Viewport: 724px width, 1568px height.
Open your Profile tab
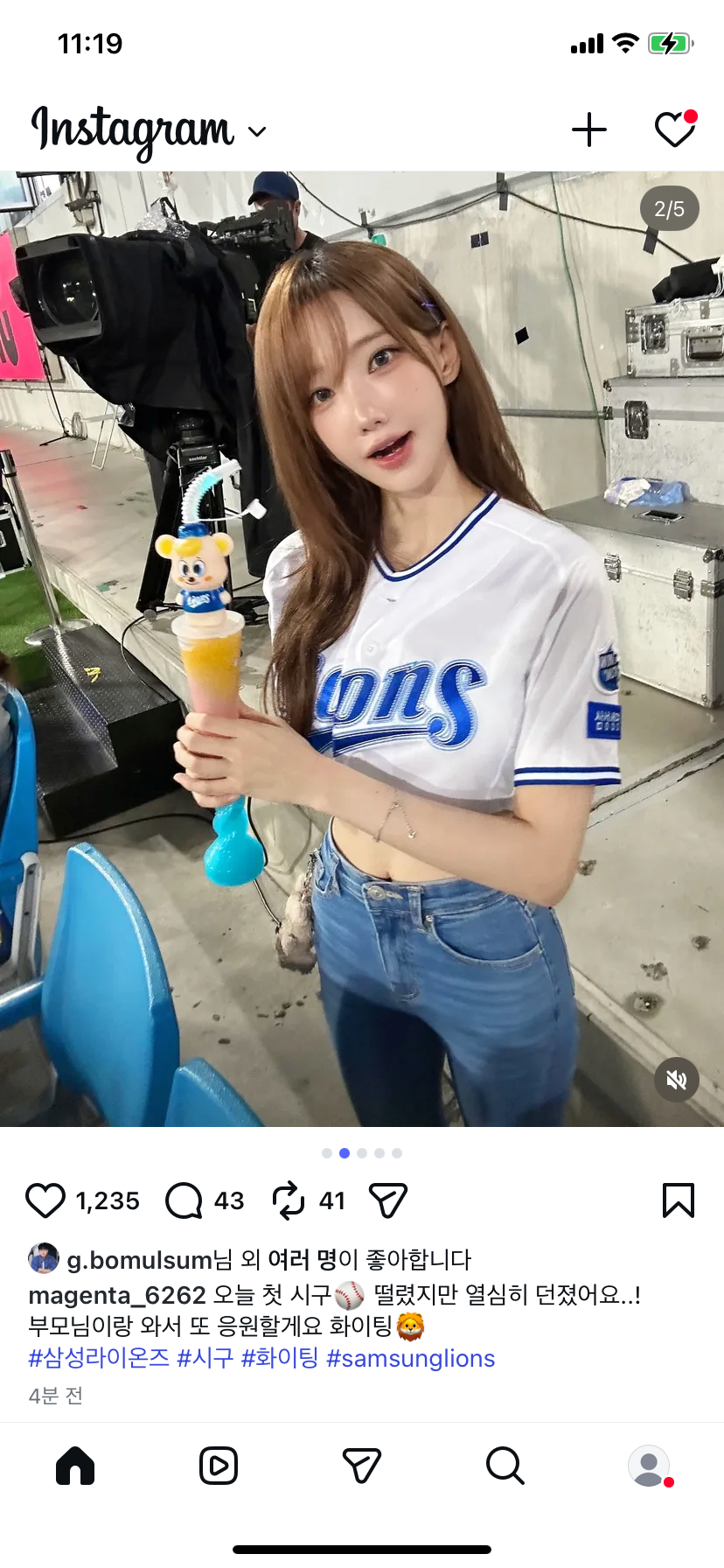649,1466
